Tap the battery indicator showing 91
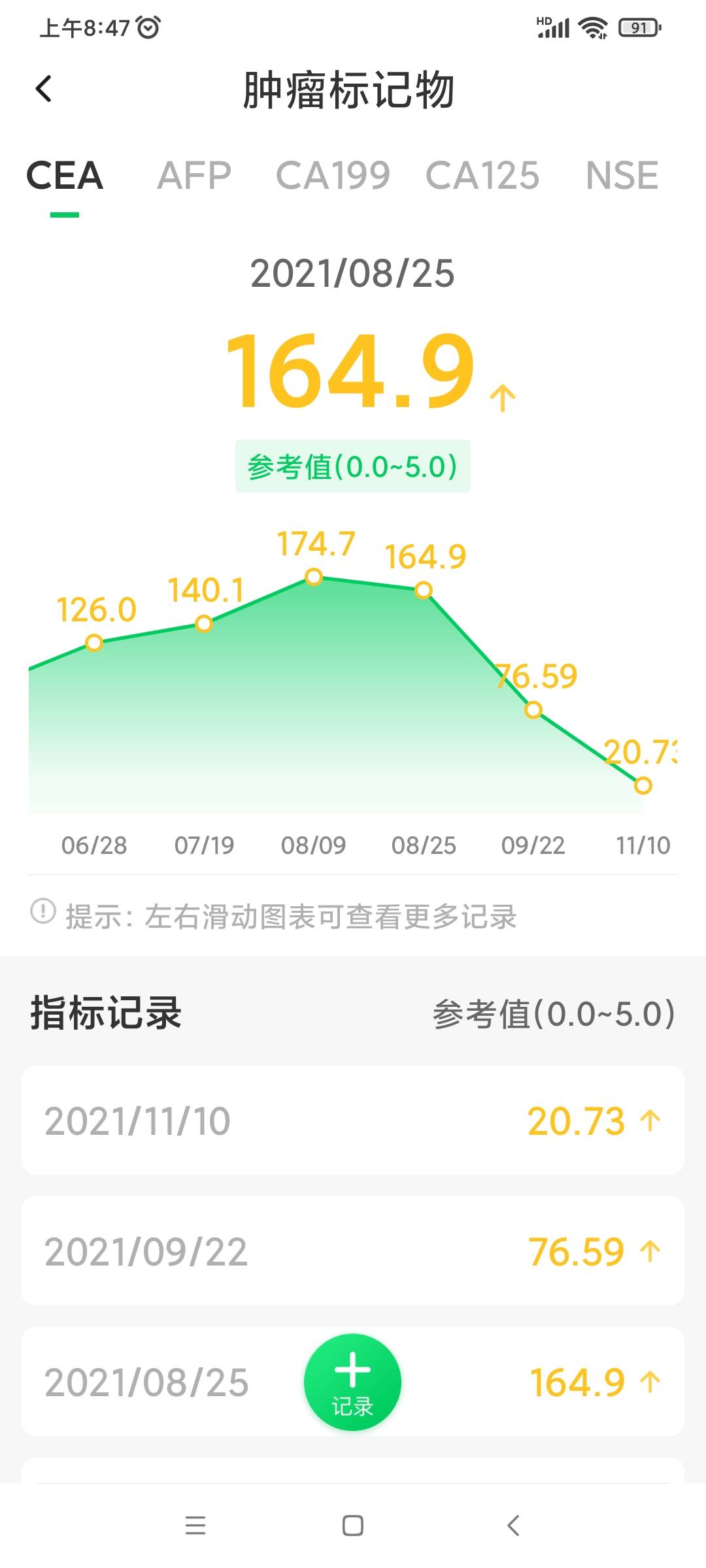 pos(639,29)
